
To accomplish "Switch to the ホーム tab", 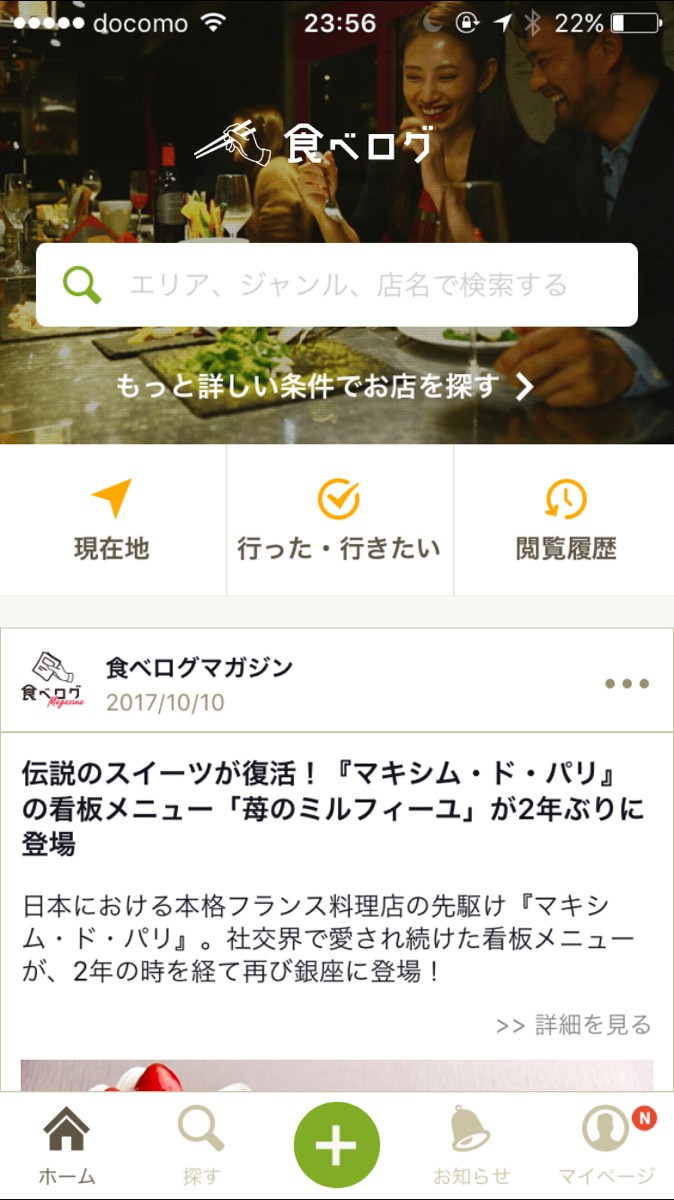I will click(x=66, y=1147).
